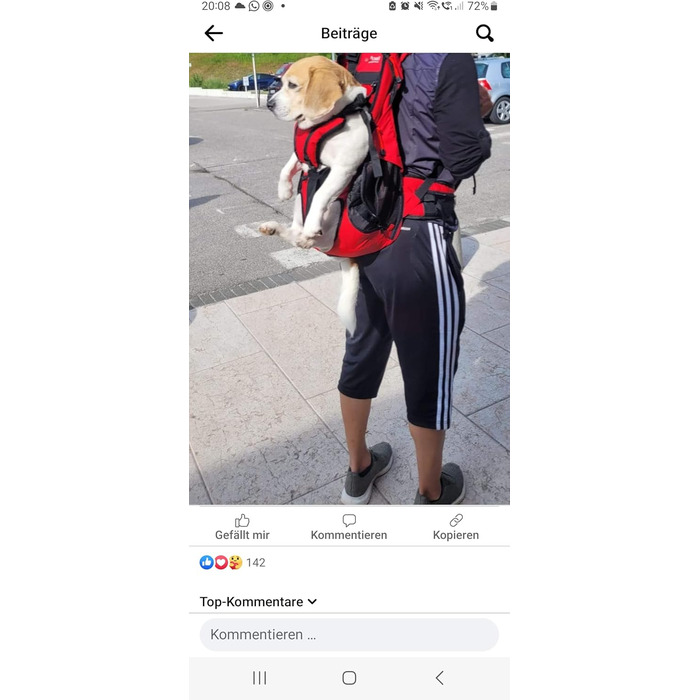This screenshot has height=700, width=700.
Task: Go to the system home screen
Action: [x=349, y=678]
